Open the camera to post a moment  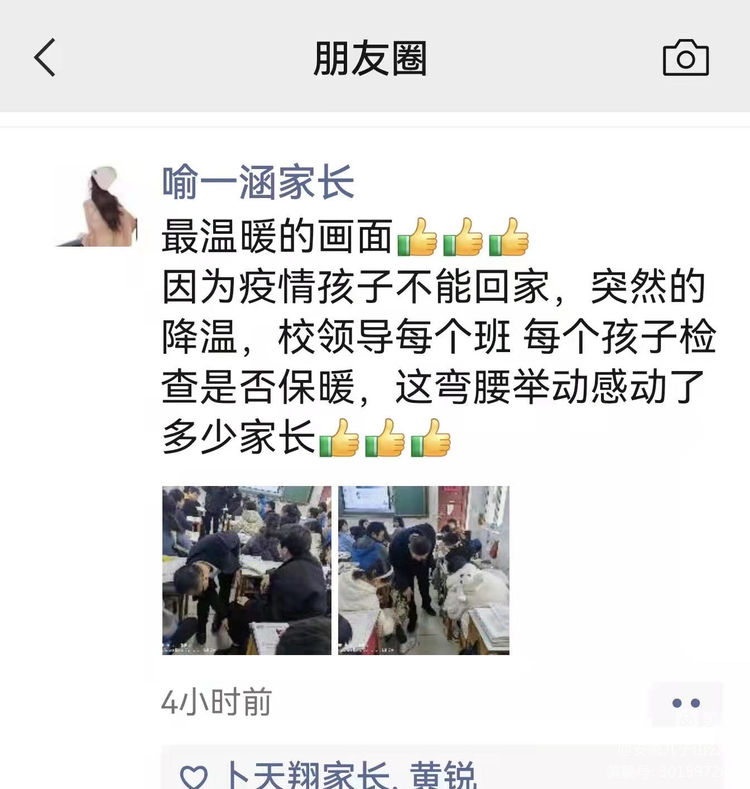(x=686, y=58)
